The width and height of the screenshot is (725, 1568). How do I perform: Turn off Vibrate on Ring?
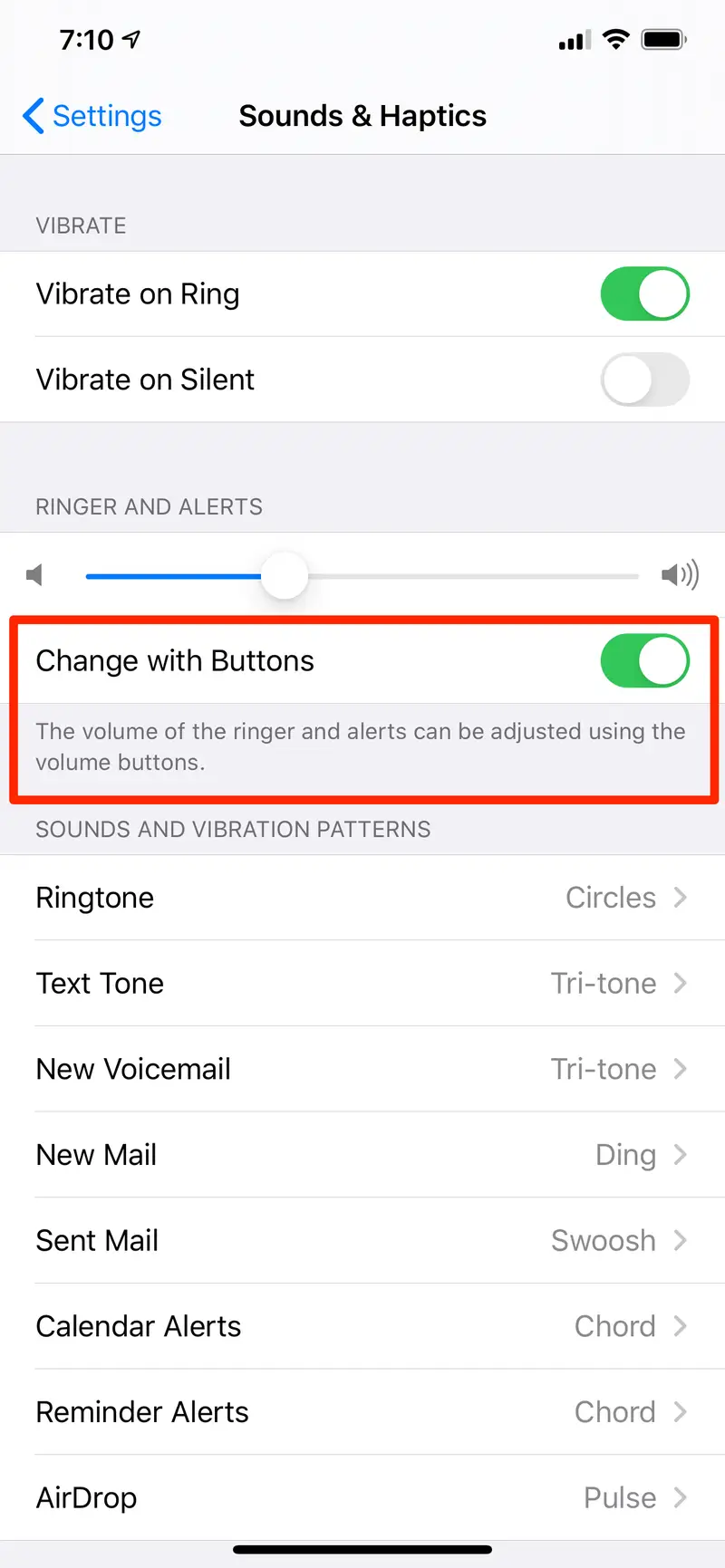click(644, 293)
